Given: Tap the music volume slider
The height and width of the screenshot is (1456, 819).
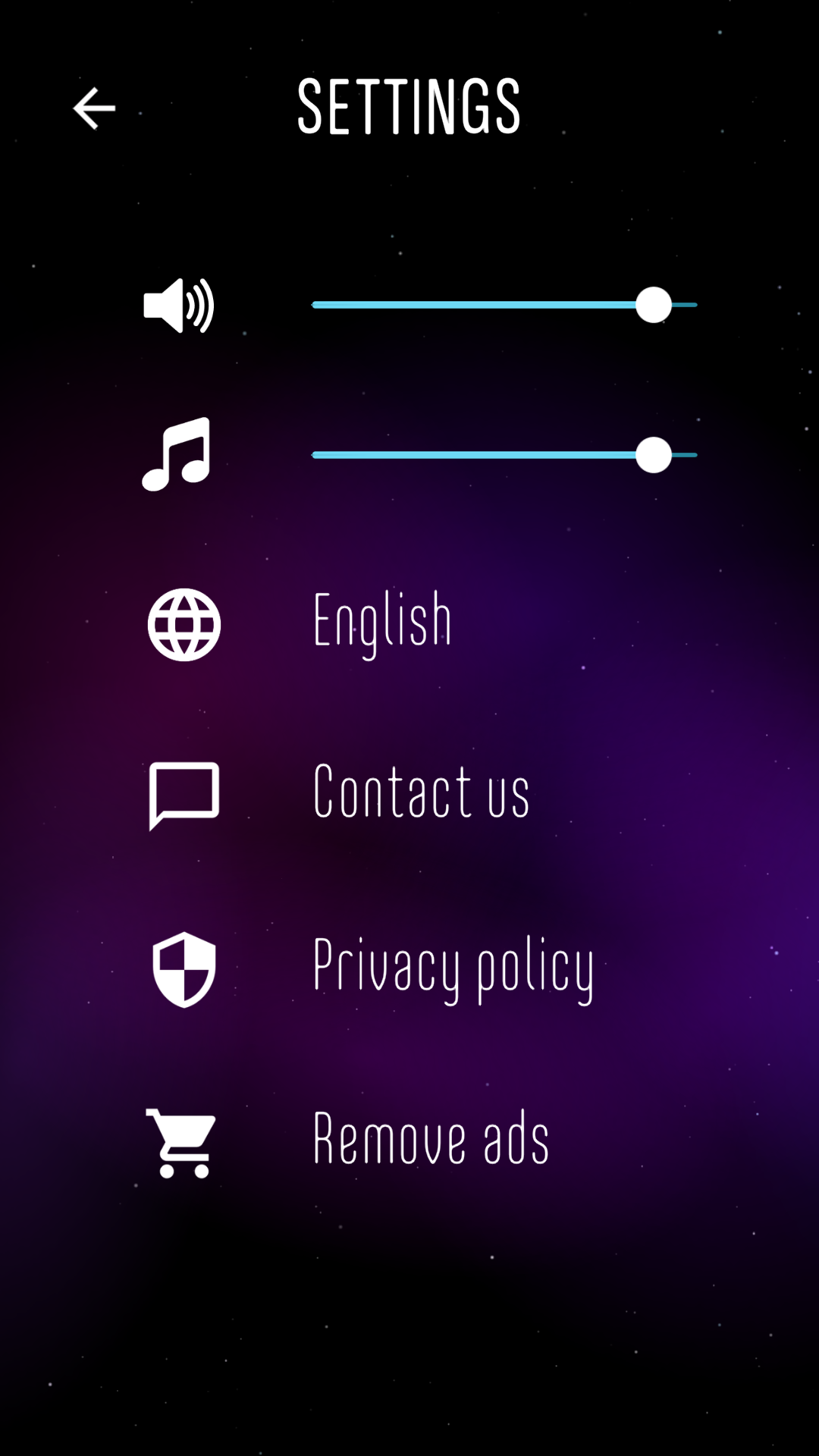Looking at the screenshot, I should click(x=504, y=455).
